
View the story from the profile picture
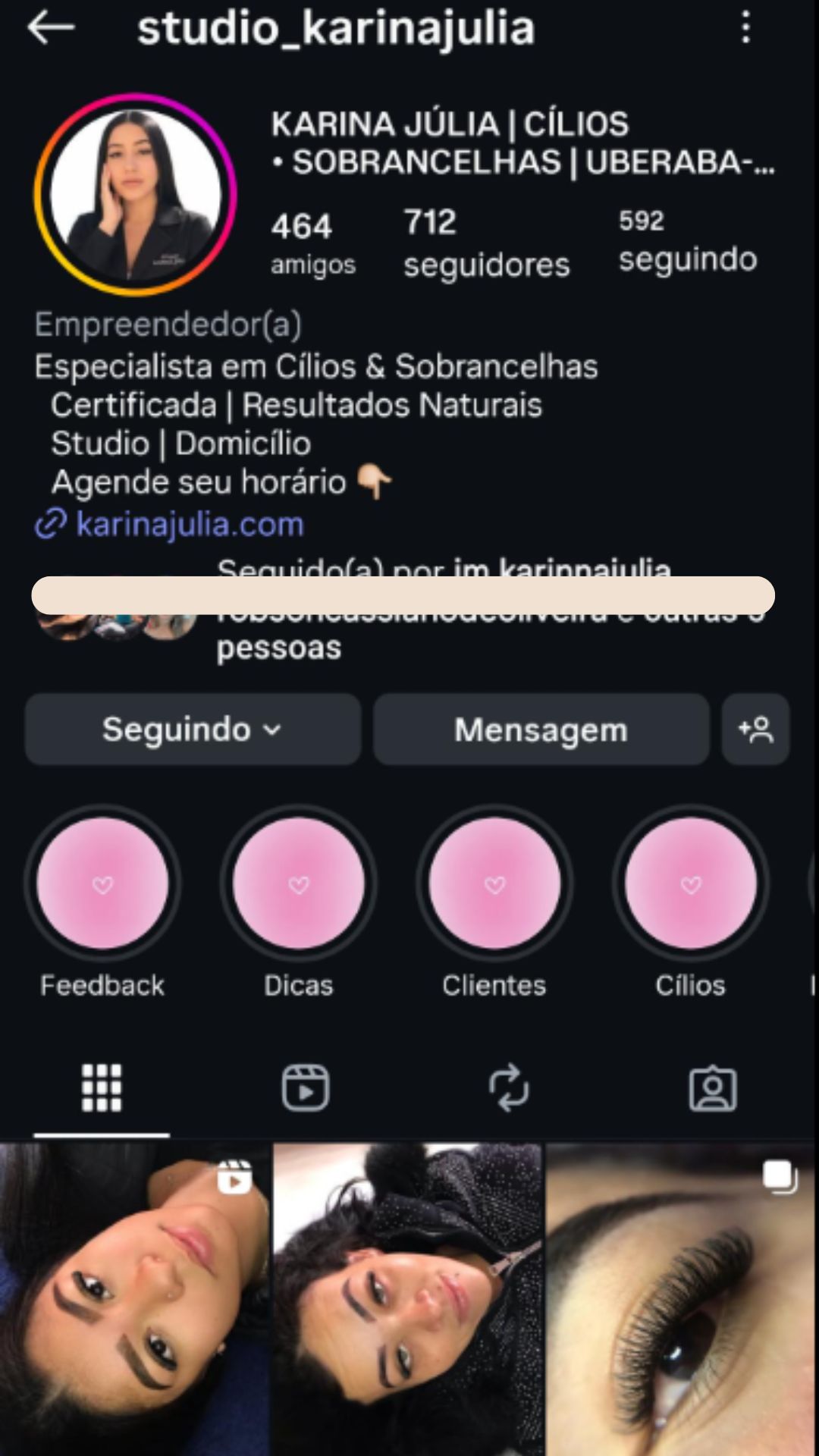click(136, 195)
